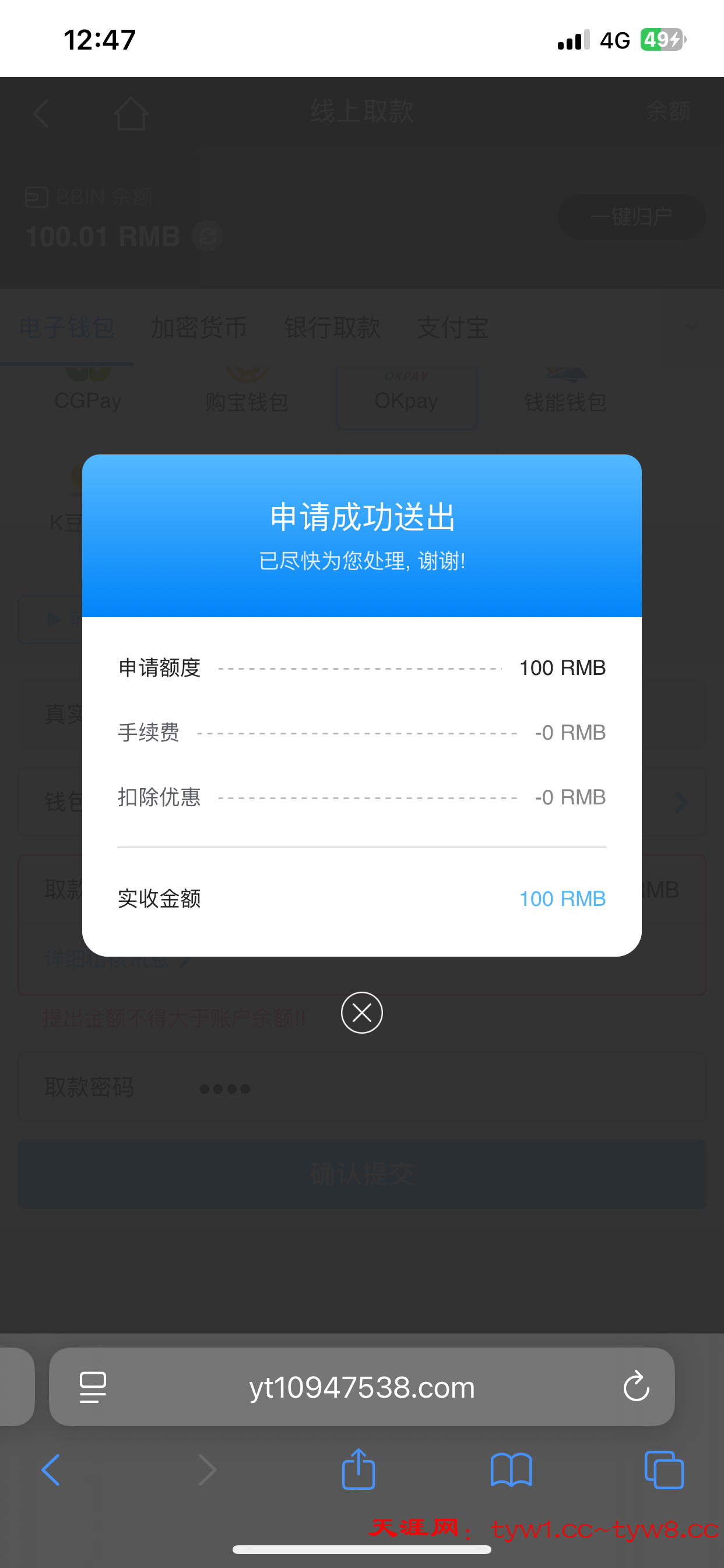Open Safari bookmarks
The width and height of the screenshot is (724, 1568).
(511, 1470)
